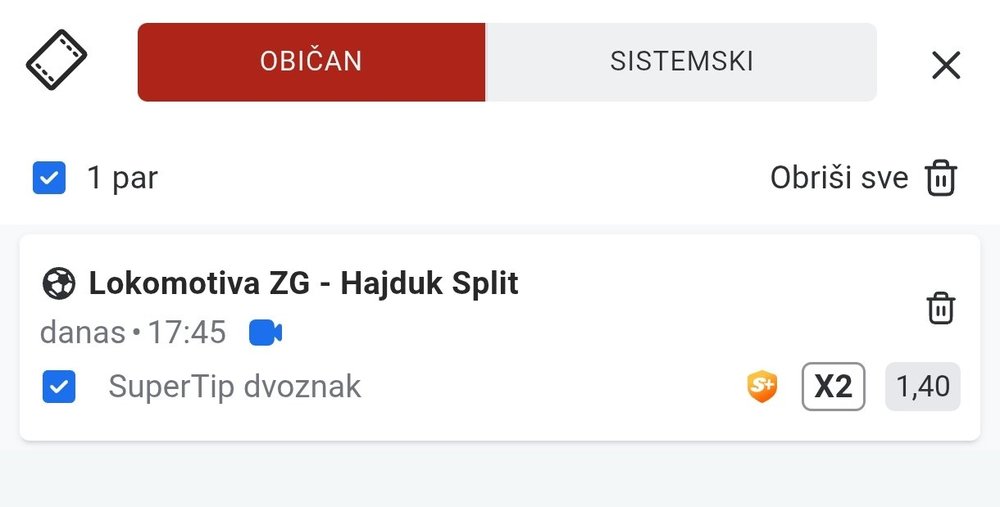The image size is (1000, 507).
Task: Uncheck the 1 par checkbox
Action: (x=49, y=179)
